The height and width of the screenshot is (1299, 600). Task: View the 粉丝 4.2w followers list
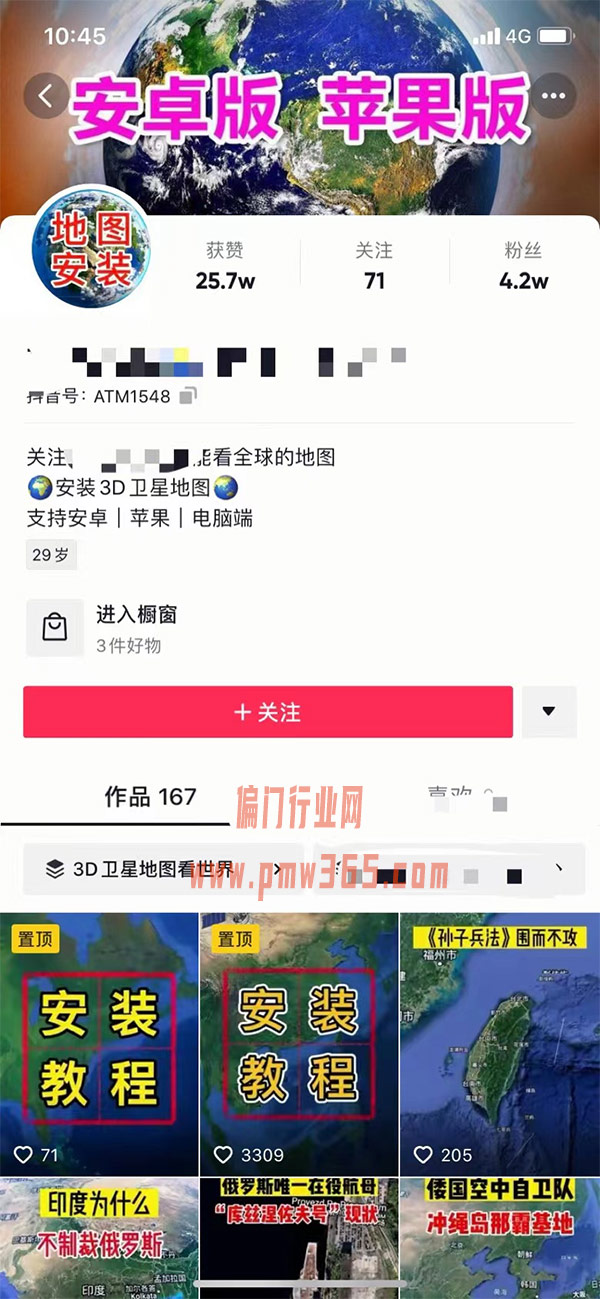coord(523,266)
